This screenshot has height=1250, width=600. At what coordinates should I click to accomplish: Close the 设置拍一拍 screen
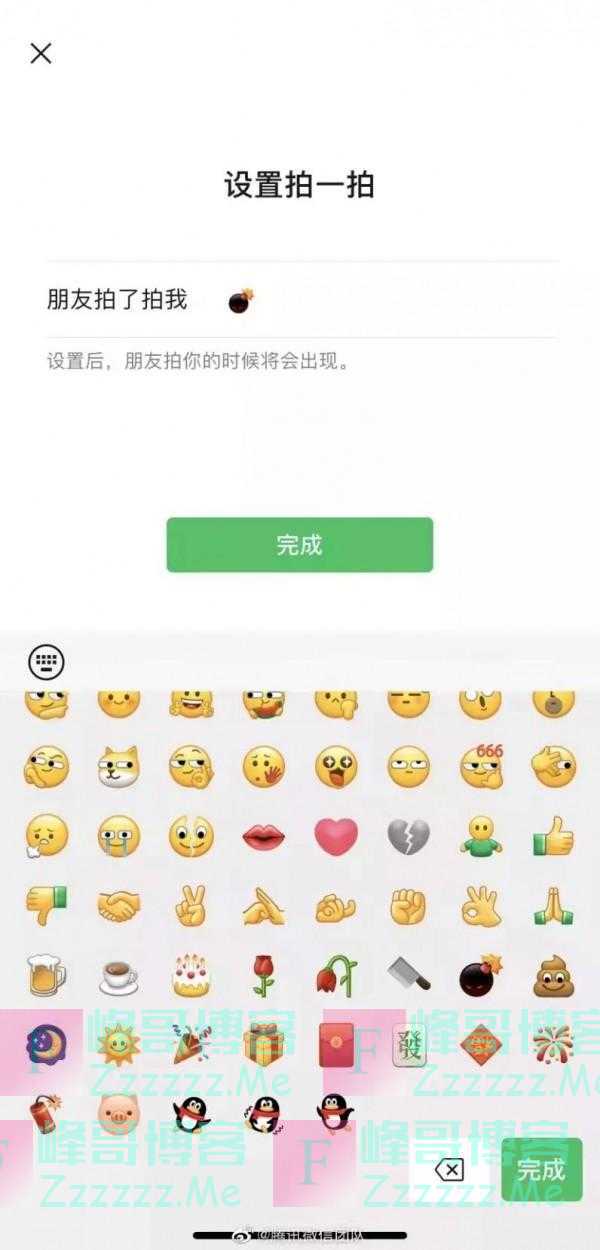(x=41, y=54)
